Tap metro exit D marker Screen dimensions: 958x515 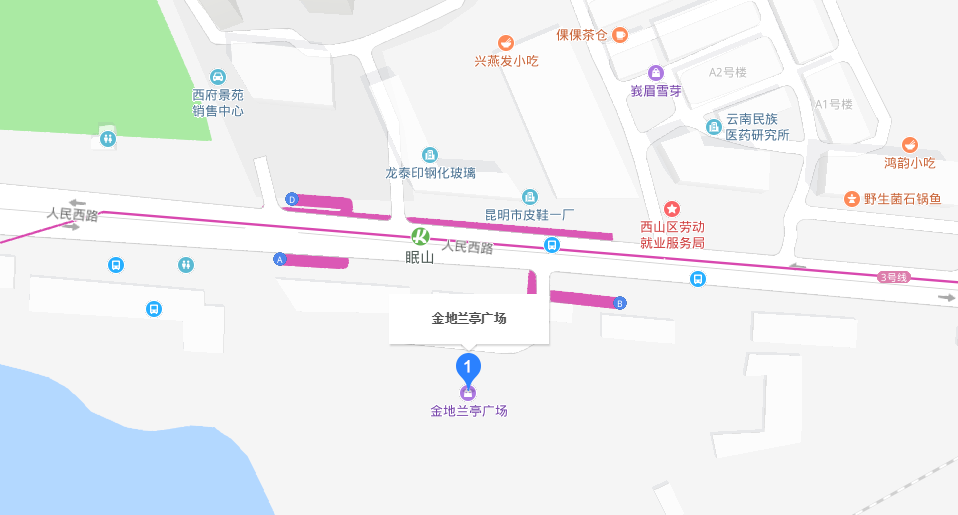point(292,199)
